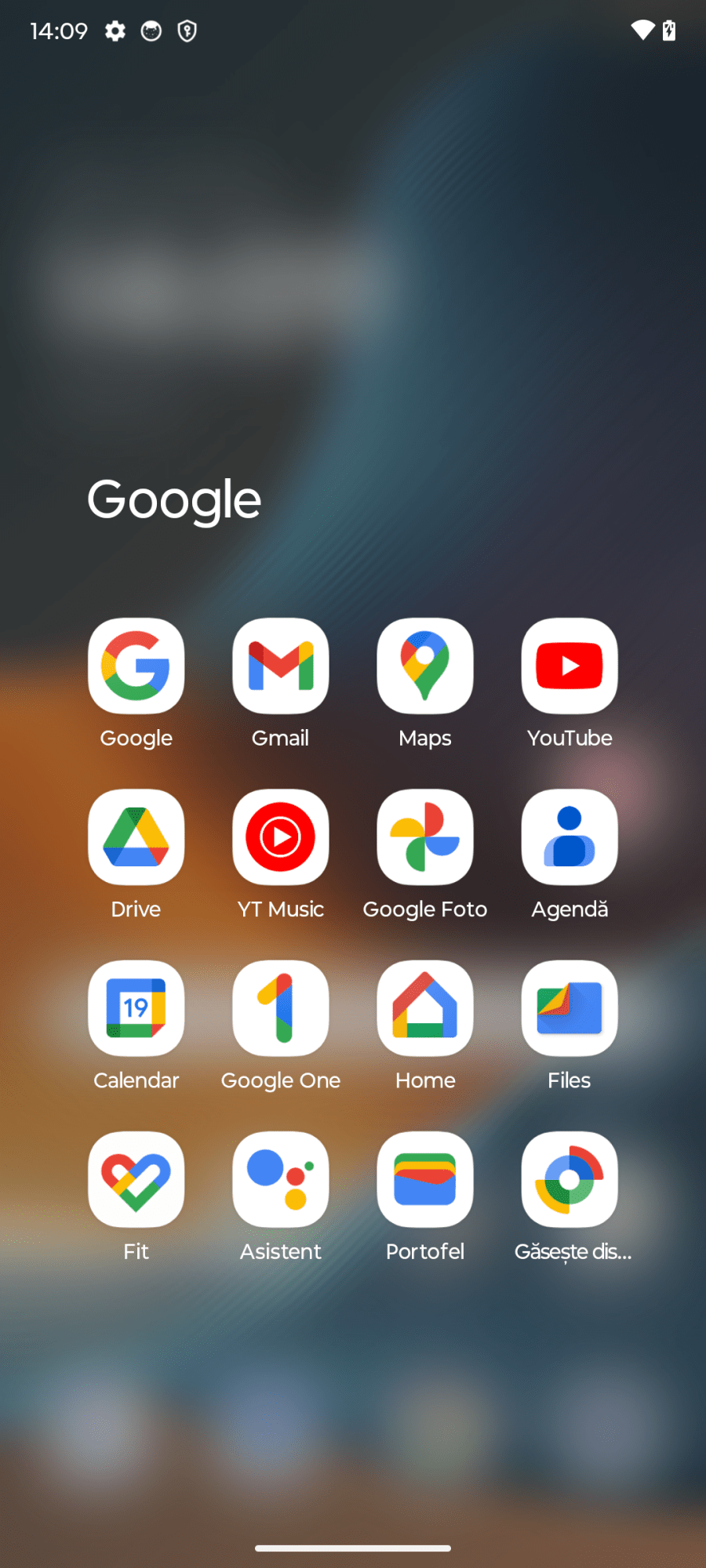Open Maps app
Viewport: 706px width, 1568px height.
(425, 666)
